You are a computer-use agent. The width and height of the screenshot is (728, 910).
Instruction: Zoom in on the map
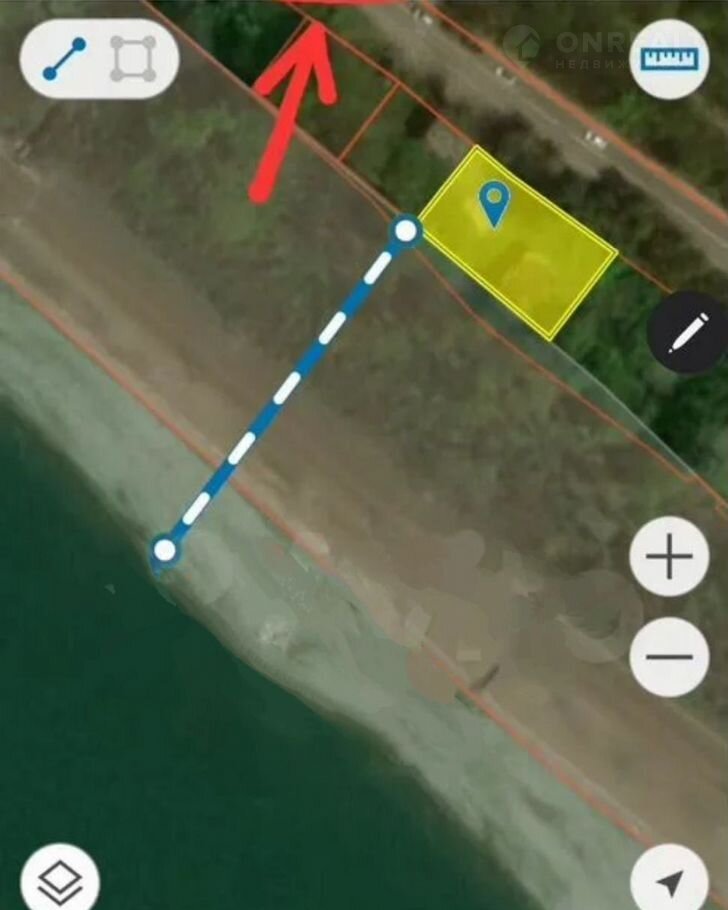(x=669, y=558)
